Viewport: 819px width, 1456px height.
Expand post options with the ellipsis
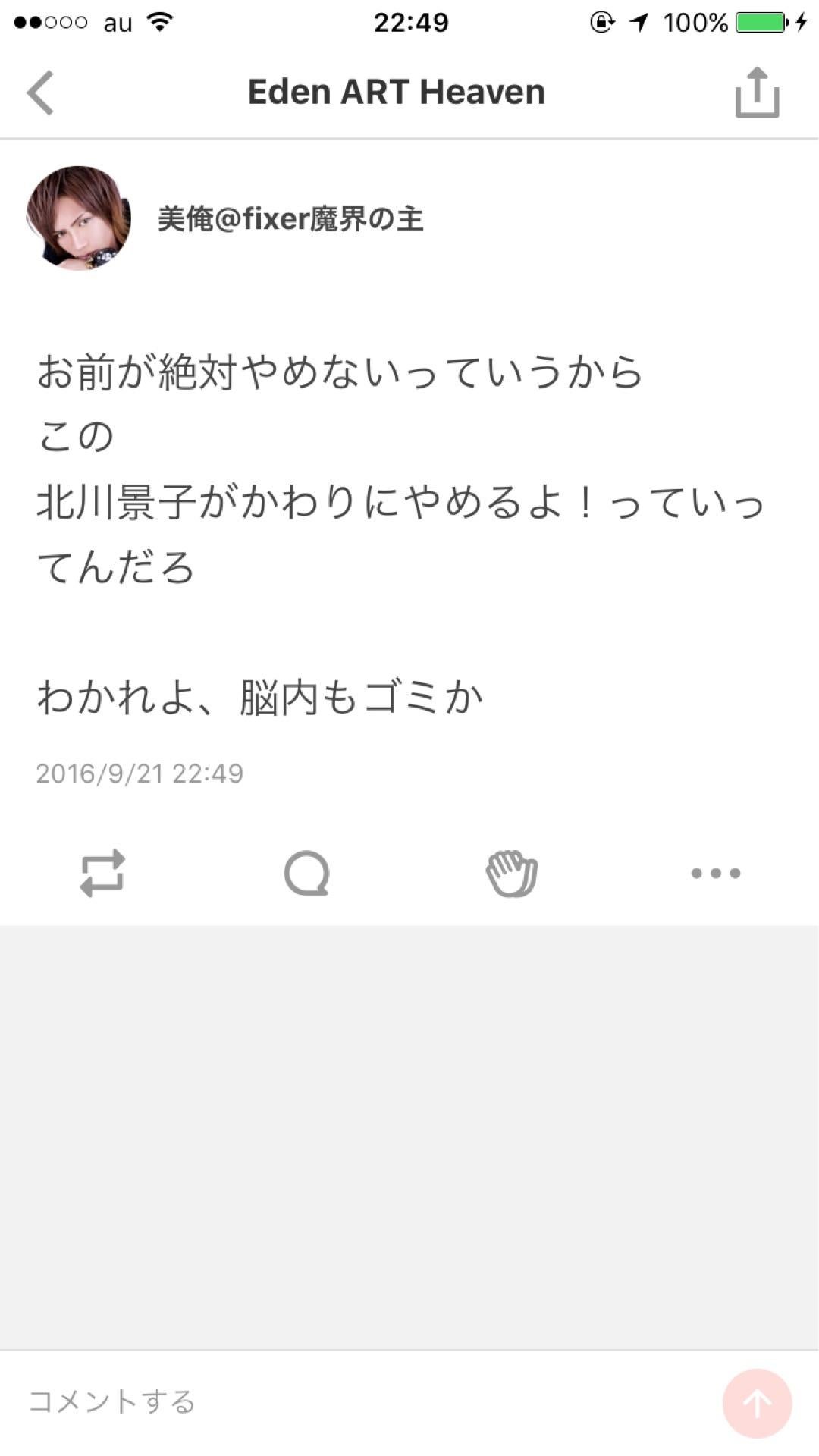714,874
